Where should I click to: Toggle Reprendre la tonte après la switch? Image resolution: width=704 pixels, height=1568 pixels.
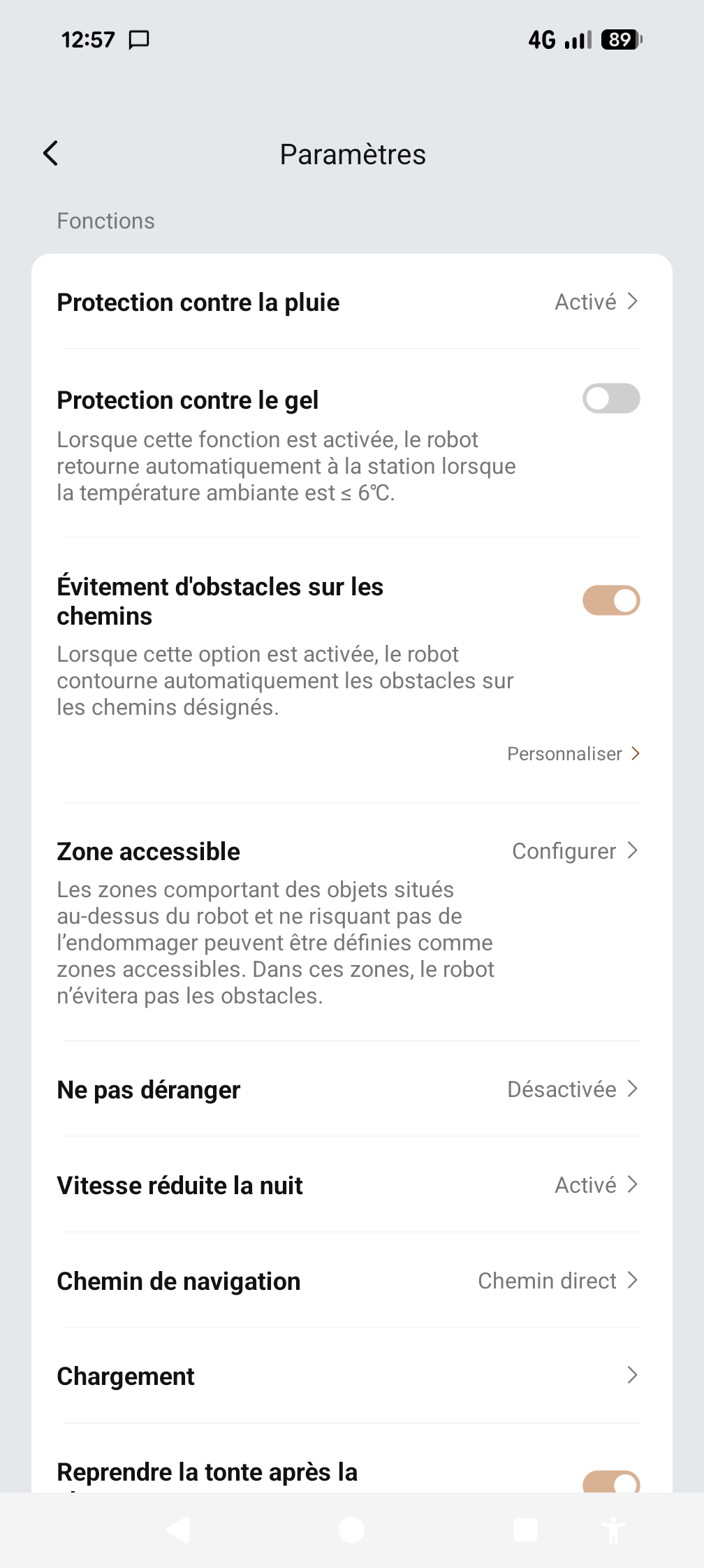click(611, 1481)
